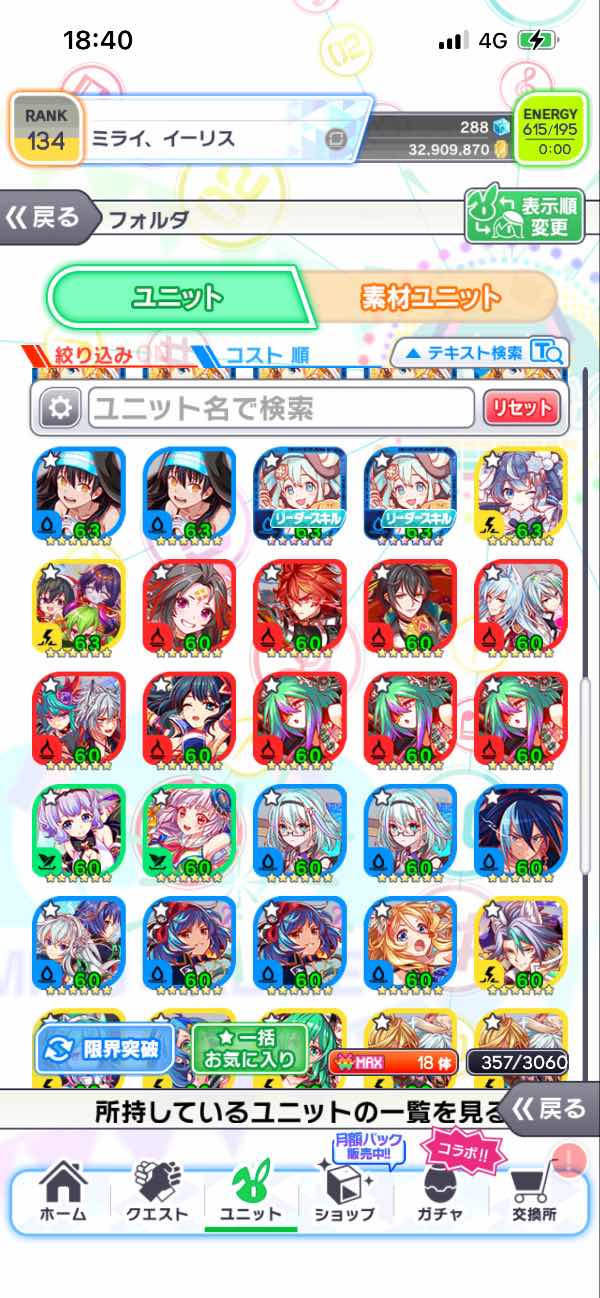Image resolution: width=600 pixels, height=1298 pixels.
Task: Go to the ホーム tab
Action: (62, 1195)
